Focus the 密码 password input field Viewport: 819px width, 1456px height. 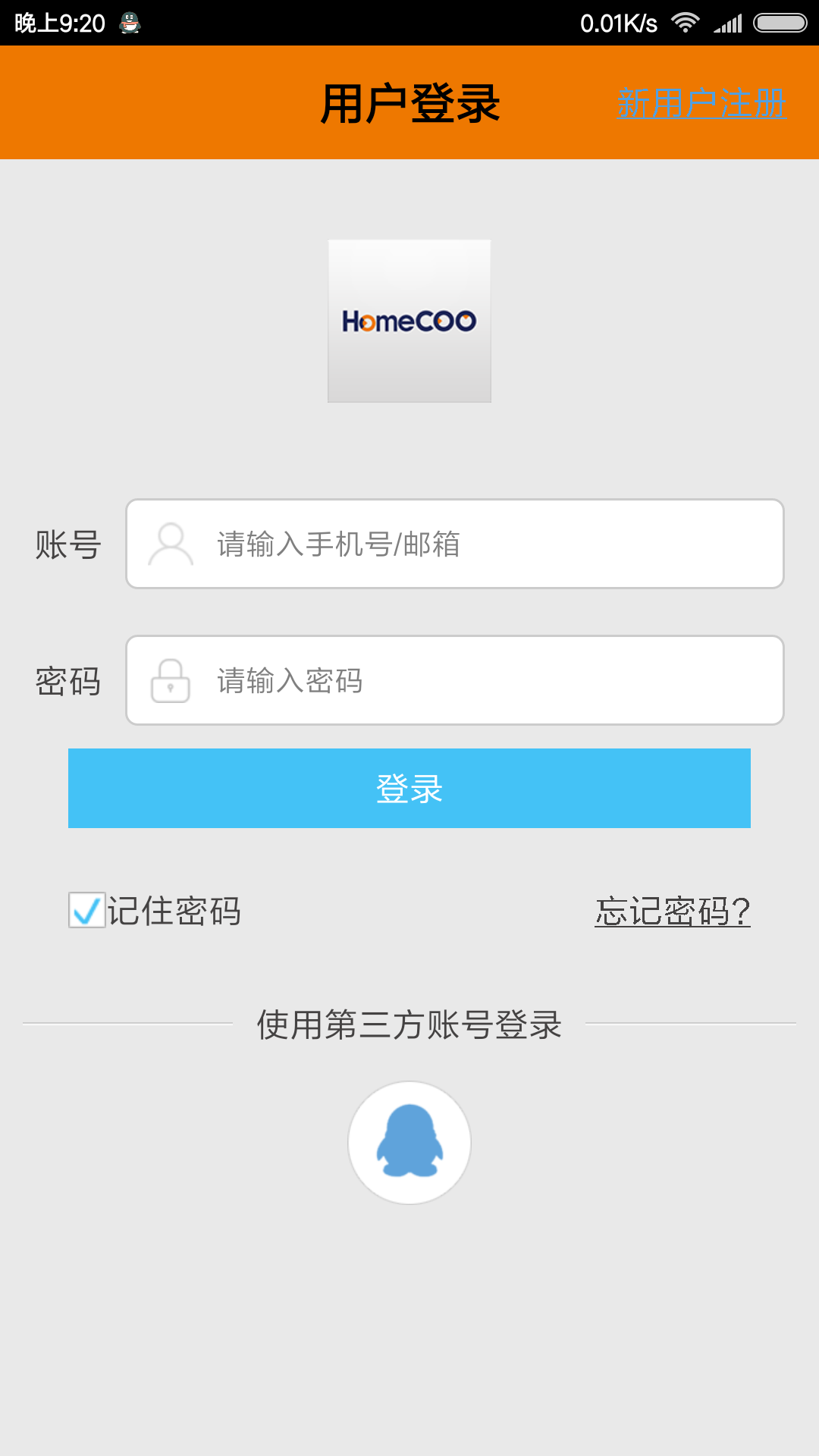point(455,680)
